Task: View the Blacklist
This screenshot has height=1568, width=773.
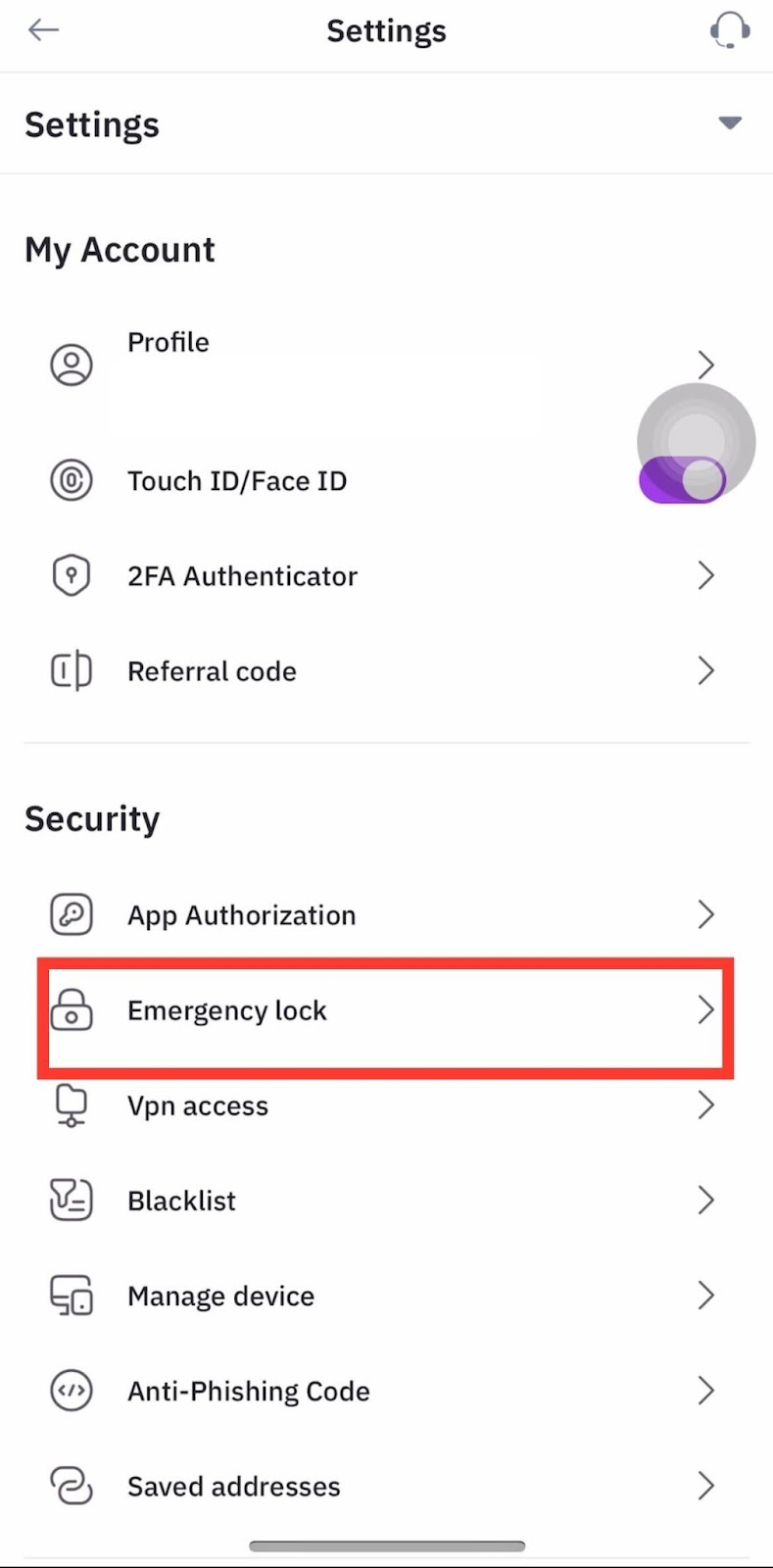Action: click(382, 1200)
